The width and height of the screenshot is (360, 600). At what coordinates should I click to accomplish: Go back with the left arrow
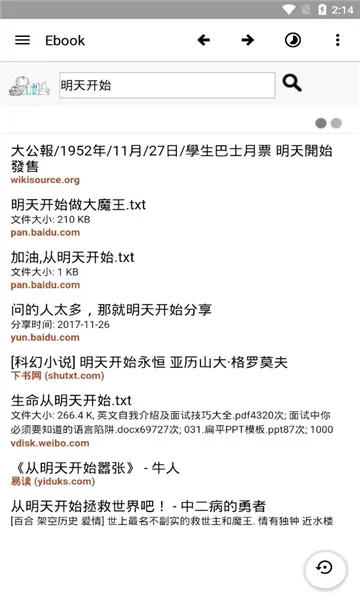(204, 40)
